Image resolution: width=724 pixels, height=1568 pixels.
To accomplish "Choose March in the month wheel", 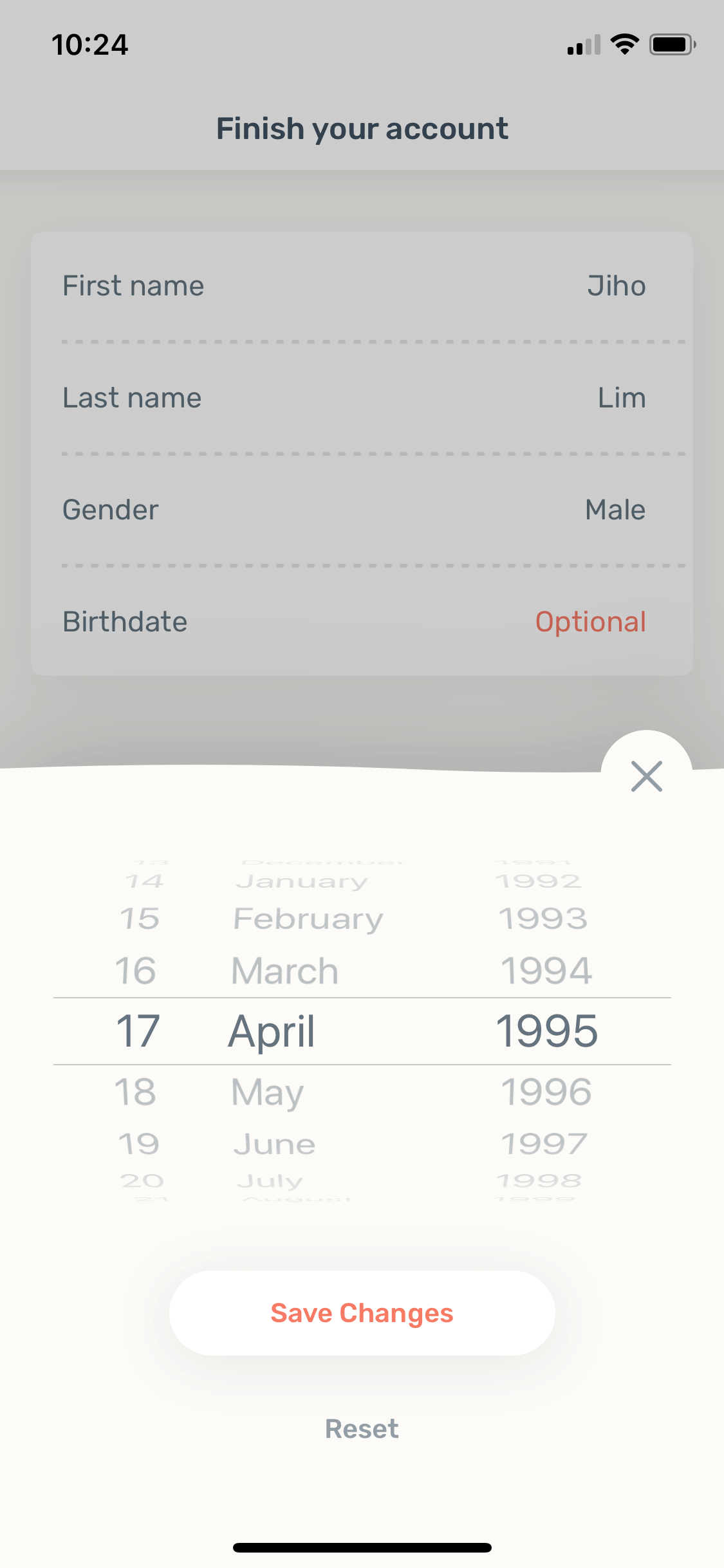I will click(284, 971).
